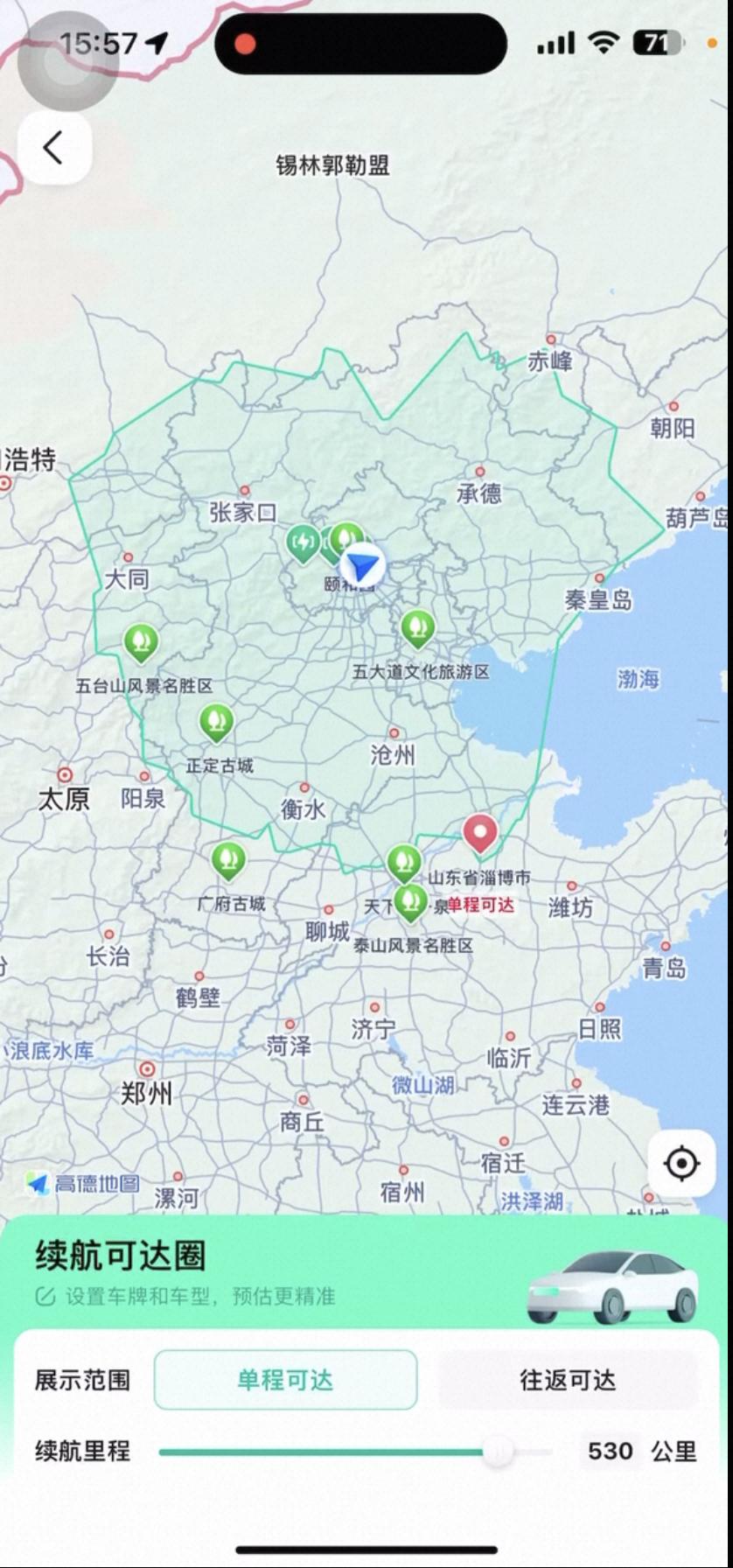
Task: Open the 广府古城 scenic marker
Action: (x=228, y=861)
